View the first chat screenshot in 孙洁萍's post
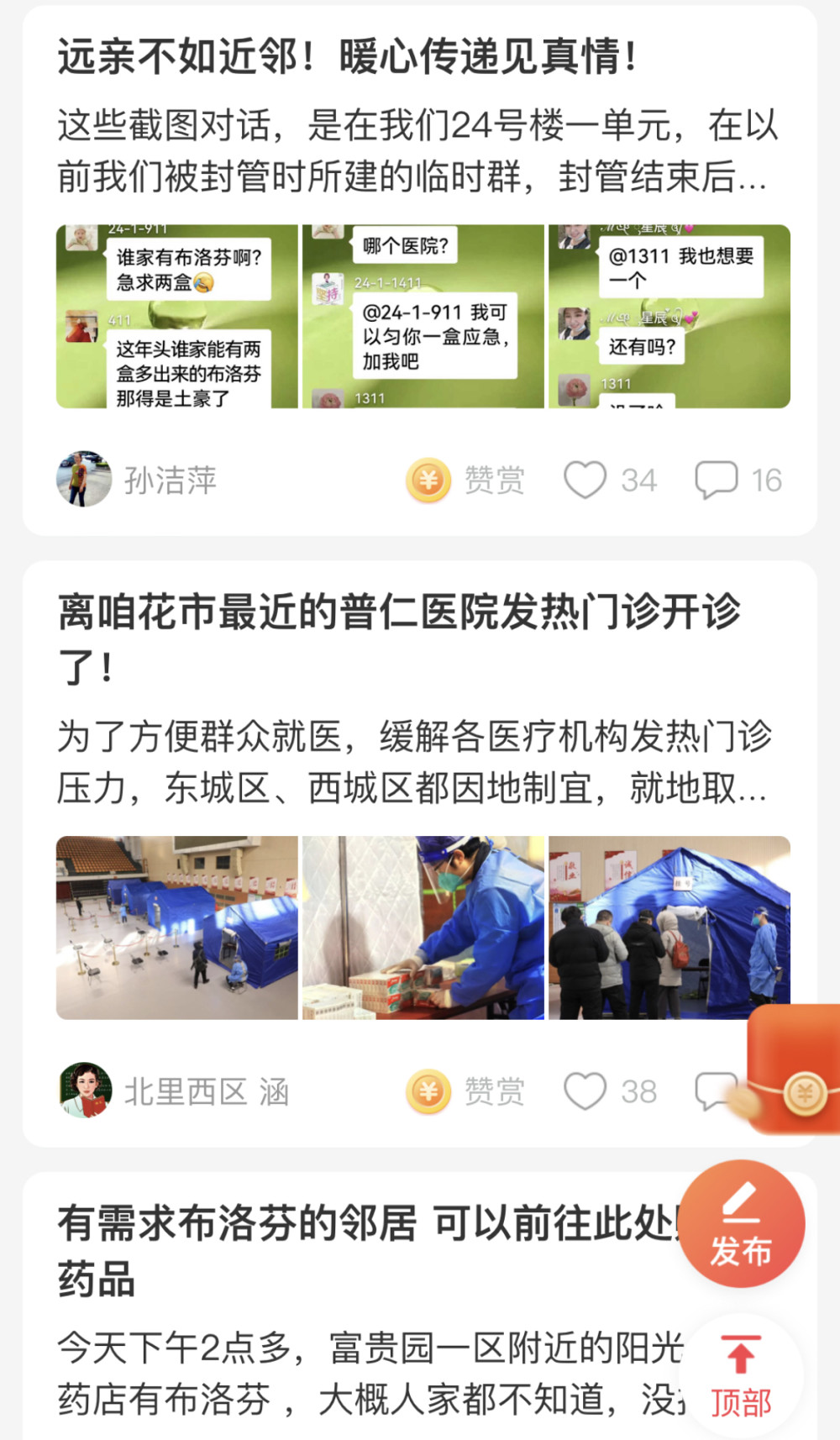 pyautogui.click(x=177, y=317)
